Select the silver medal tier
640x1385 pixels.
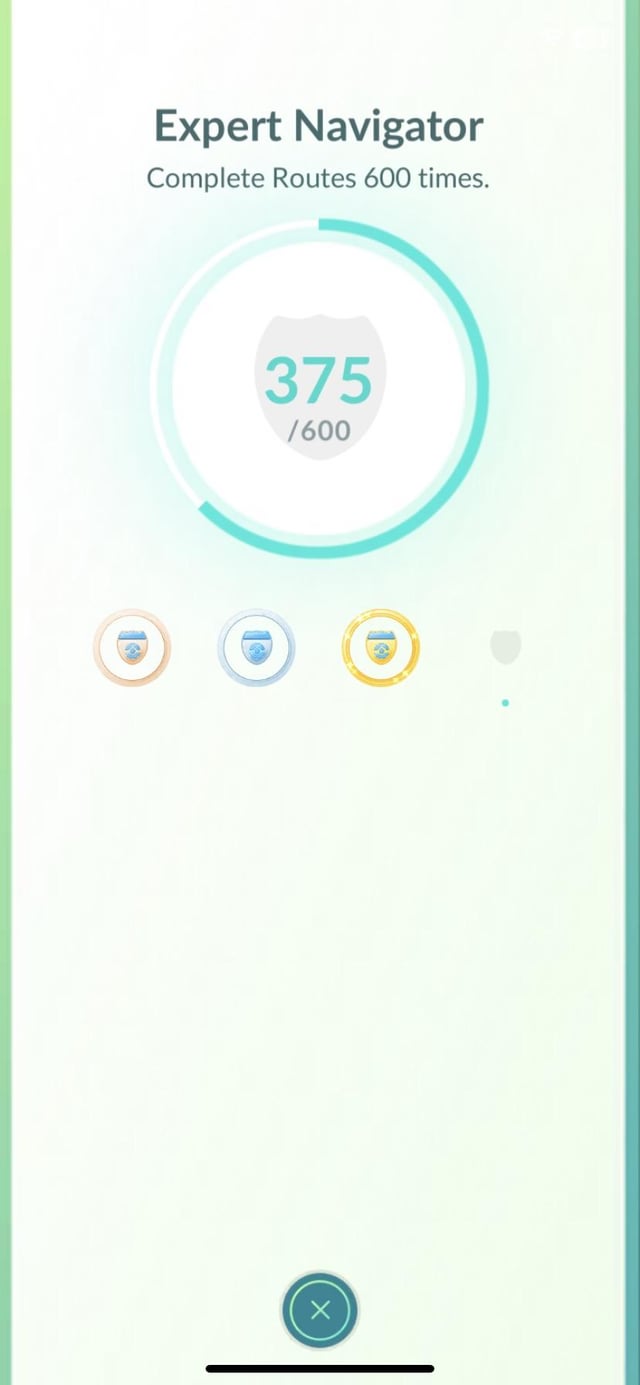tap(256, 648)
